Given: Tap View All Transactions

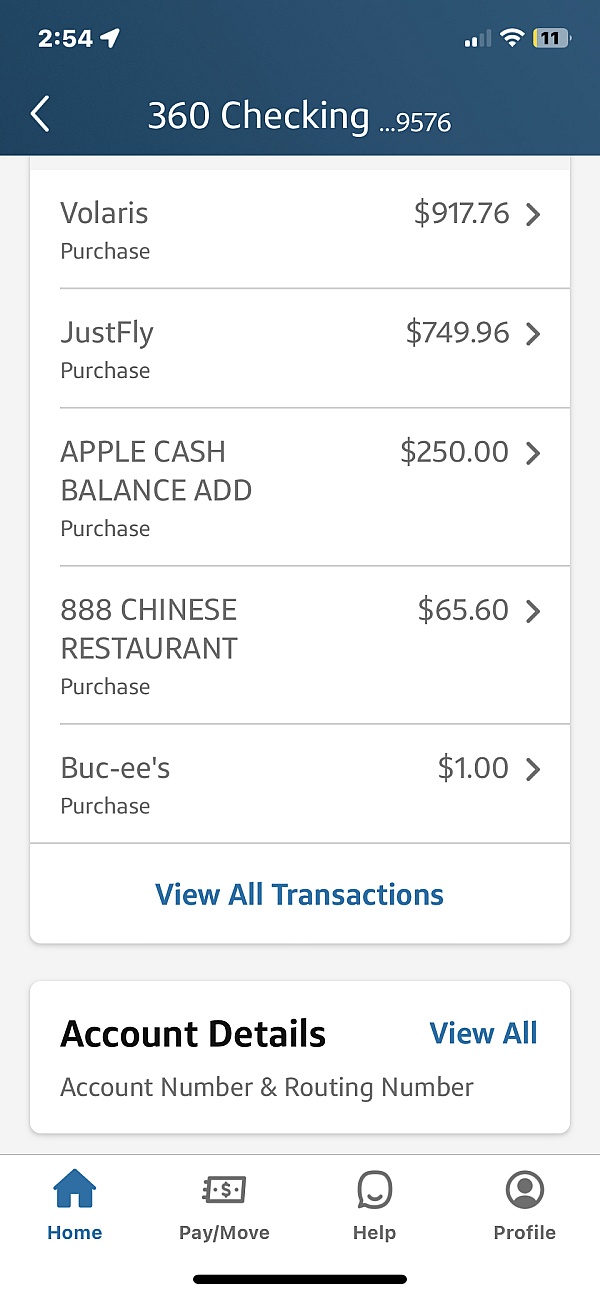Looking at the screenshot, I should tap(300, 894).
